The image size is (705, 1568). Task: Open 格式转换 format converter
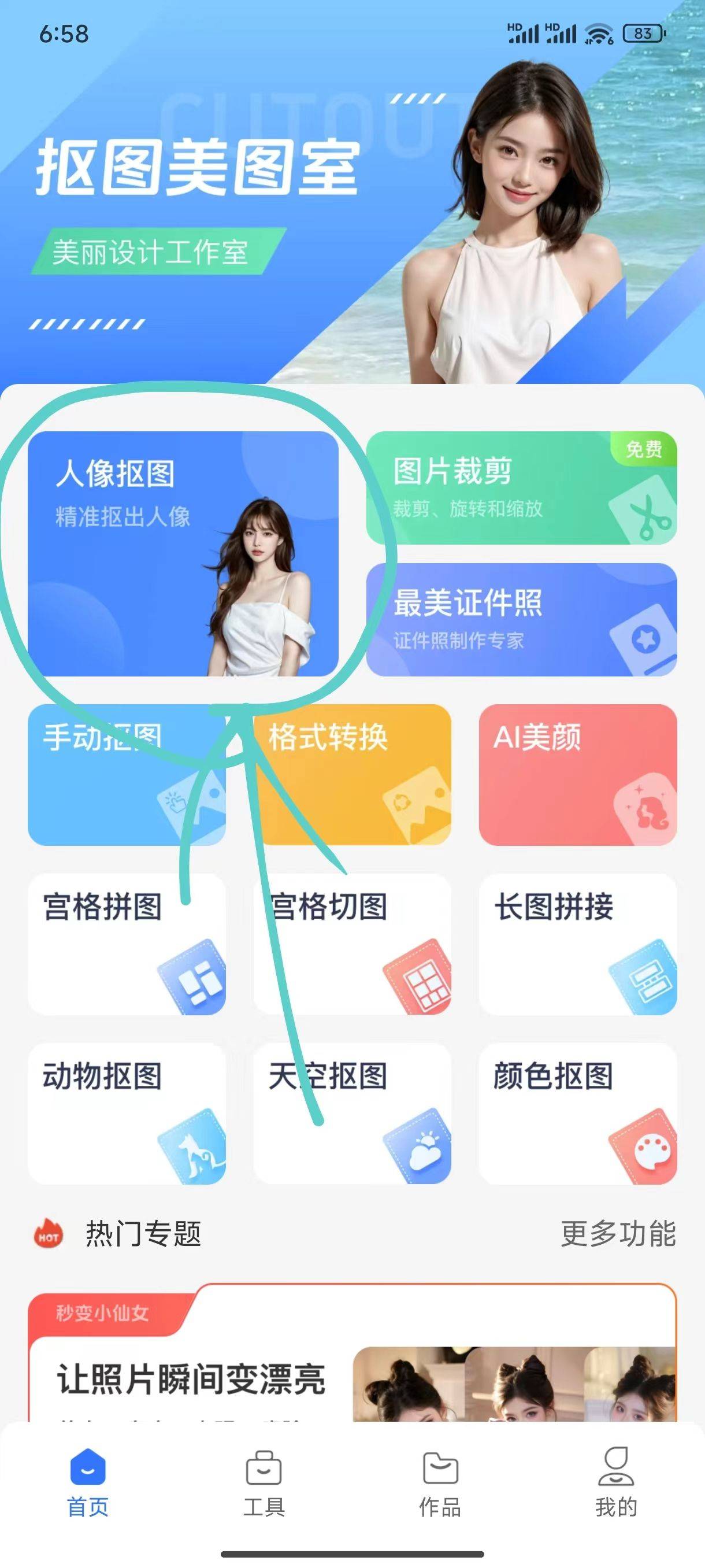coord(352,774)
